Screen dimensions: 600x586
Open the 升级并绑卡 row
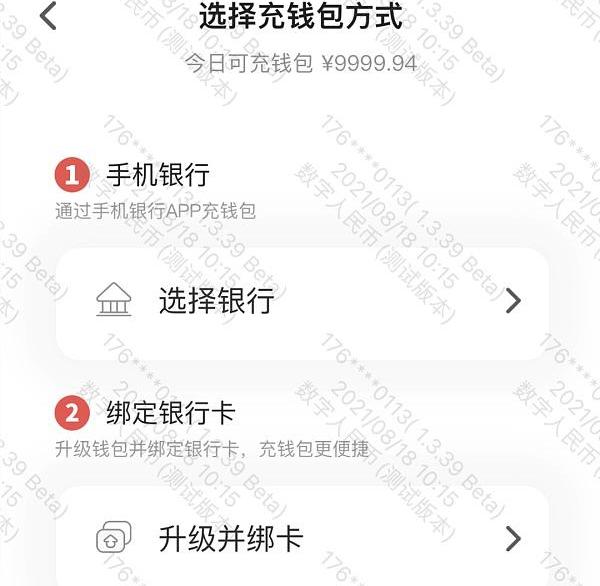301,539
